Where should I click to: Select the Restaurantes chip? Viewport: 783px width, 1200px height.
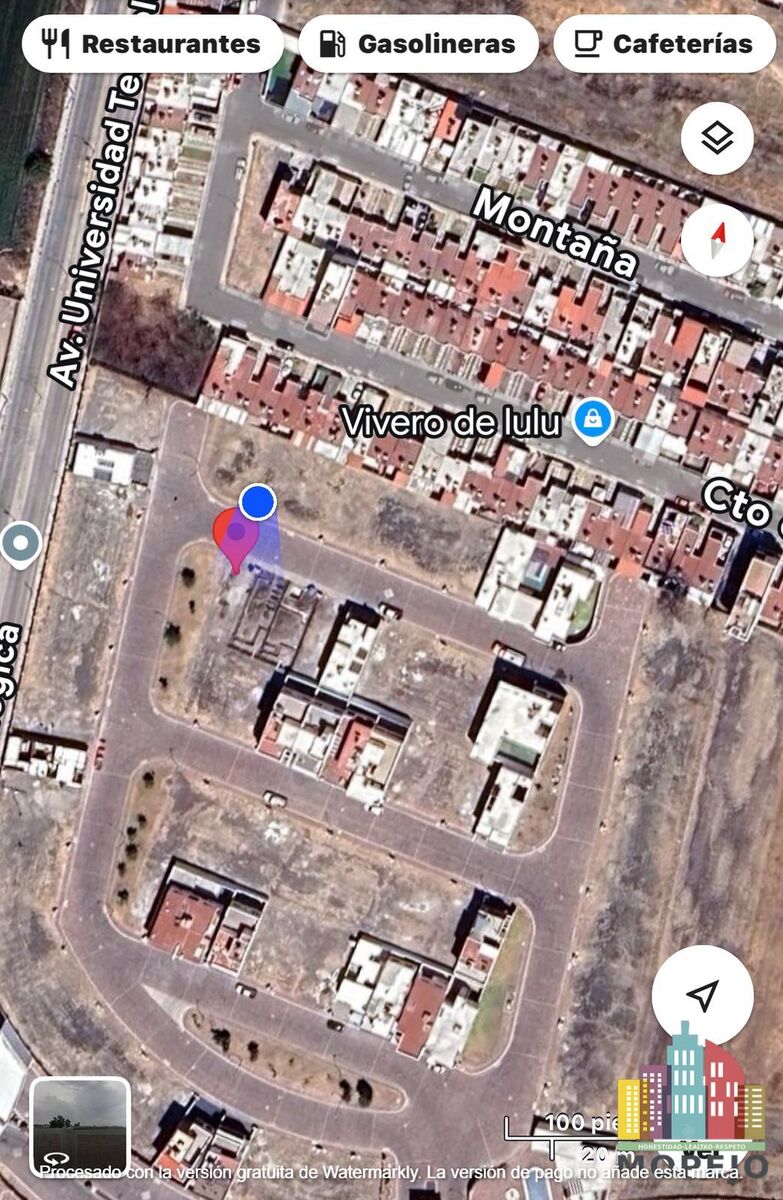(152, 44)
